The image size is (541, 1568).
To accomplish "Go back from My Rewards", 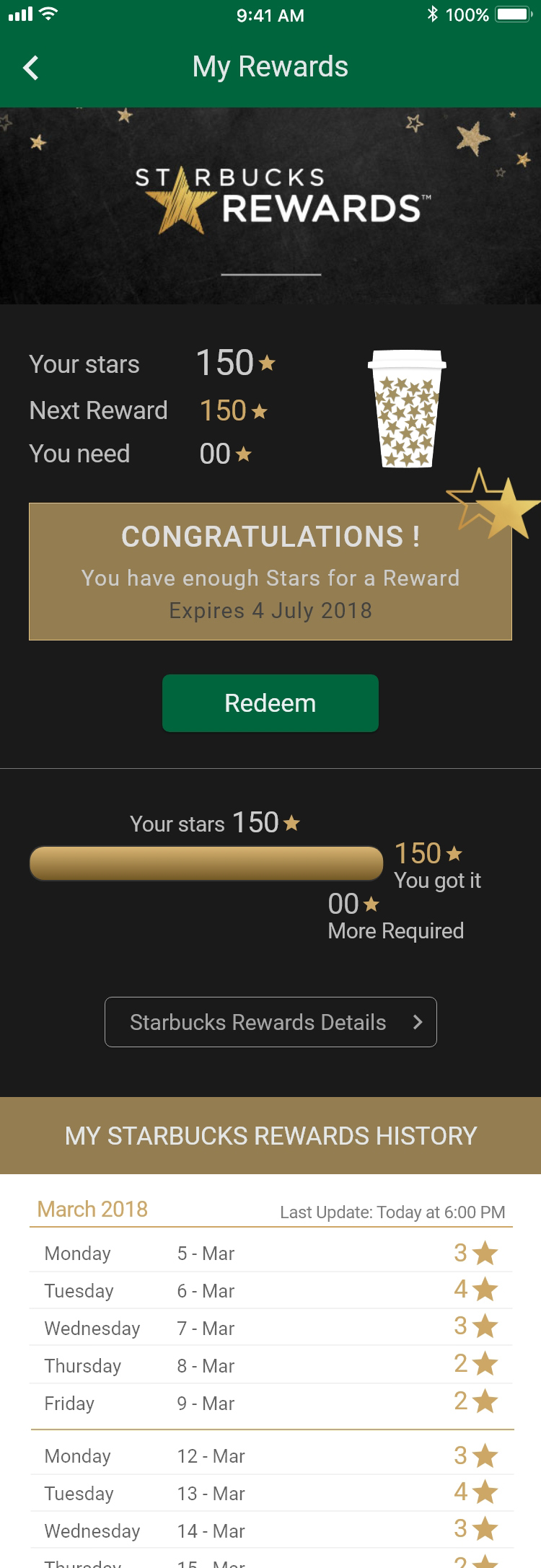I will 30,69.
